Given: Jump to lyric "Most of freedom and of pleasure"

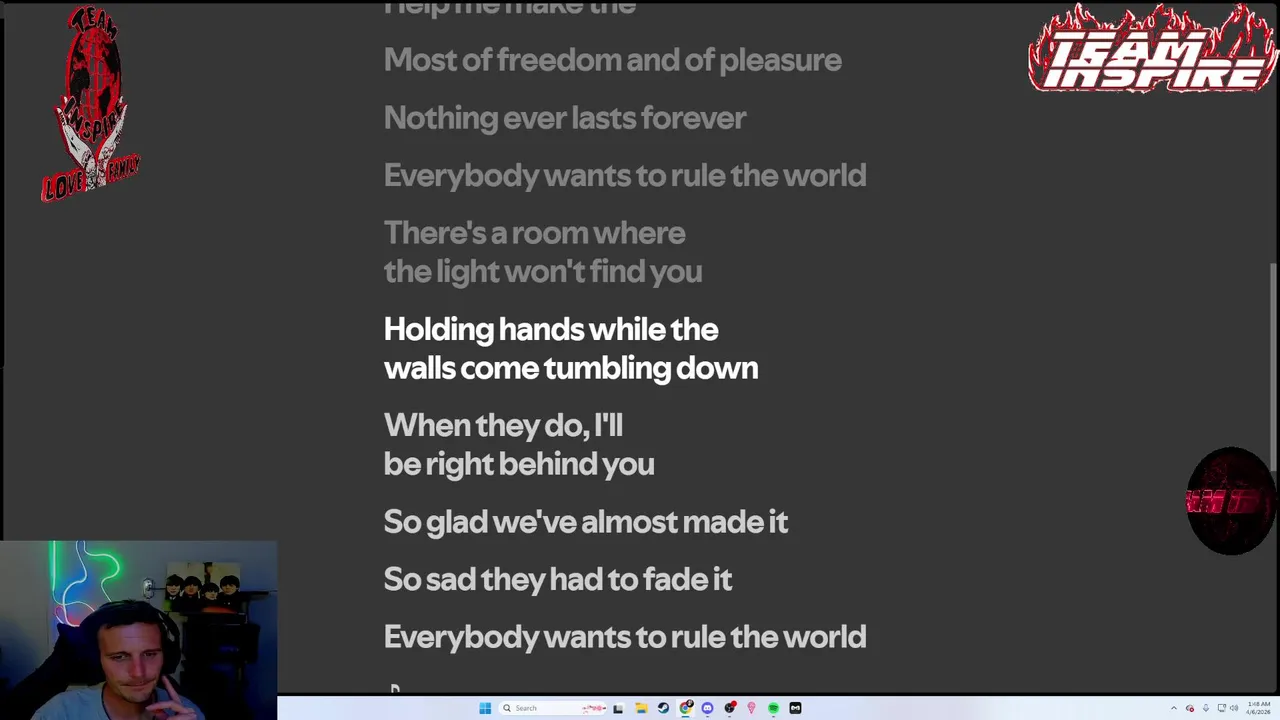Looking at the screenshot, I should pos(612,60).
